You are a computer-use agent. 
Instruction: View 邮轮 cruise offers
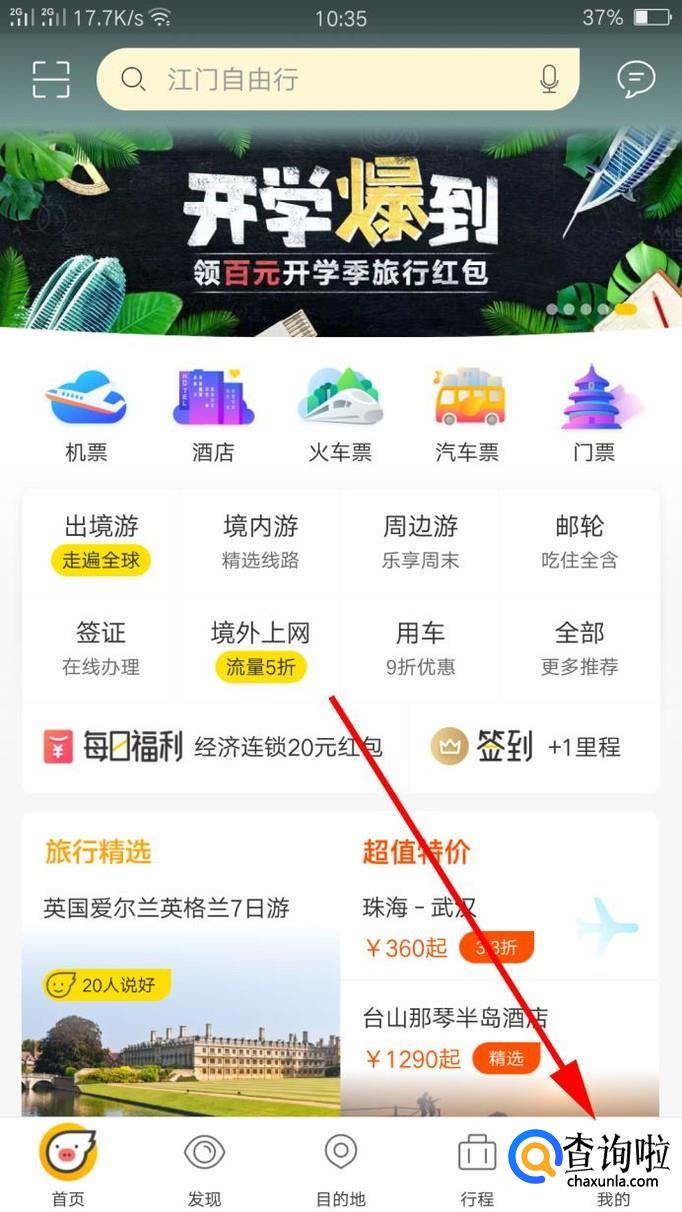click(580, 541)
